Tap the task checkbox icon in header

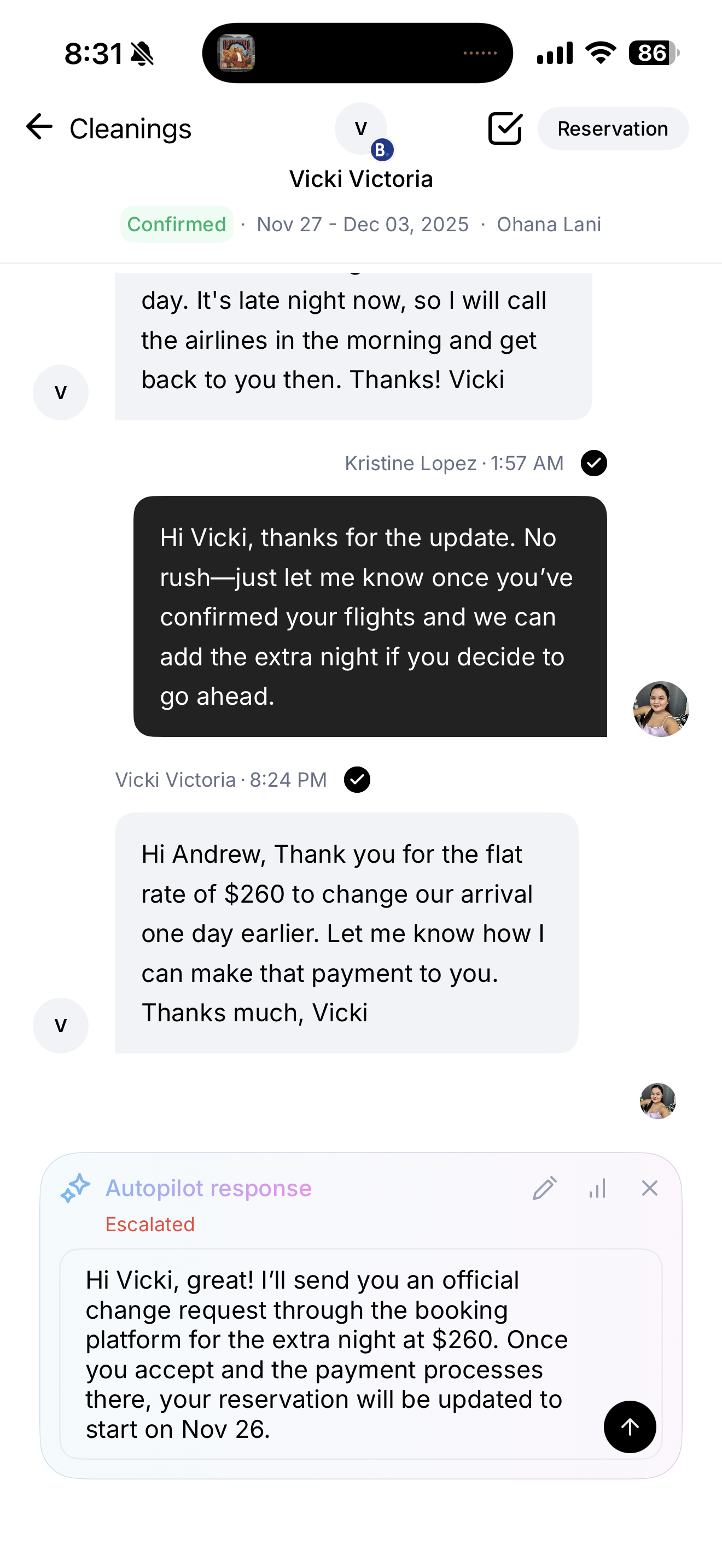(x=505, y=129)
